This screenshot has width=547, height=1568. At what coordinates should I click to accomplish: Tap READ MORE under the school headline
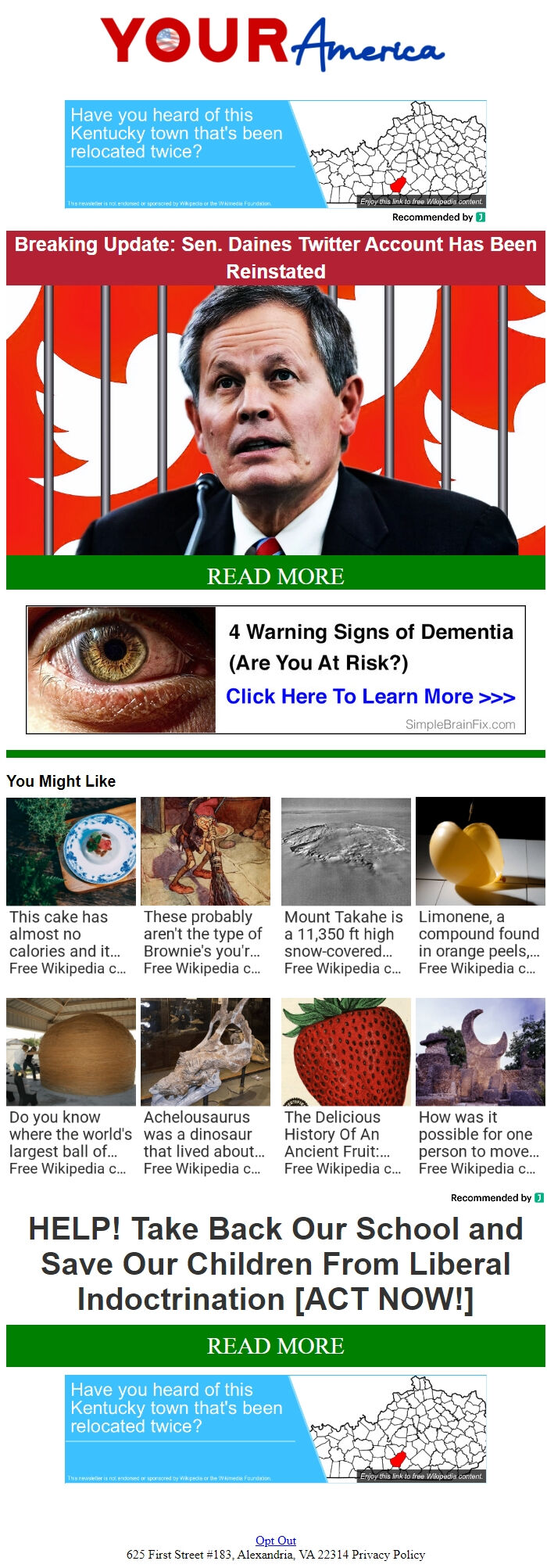point(275,1345)
